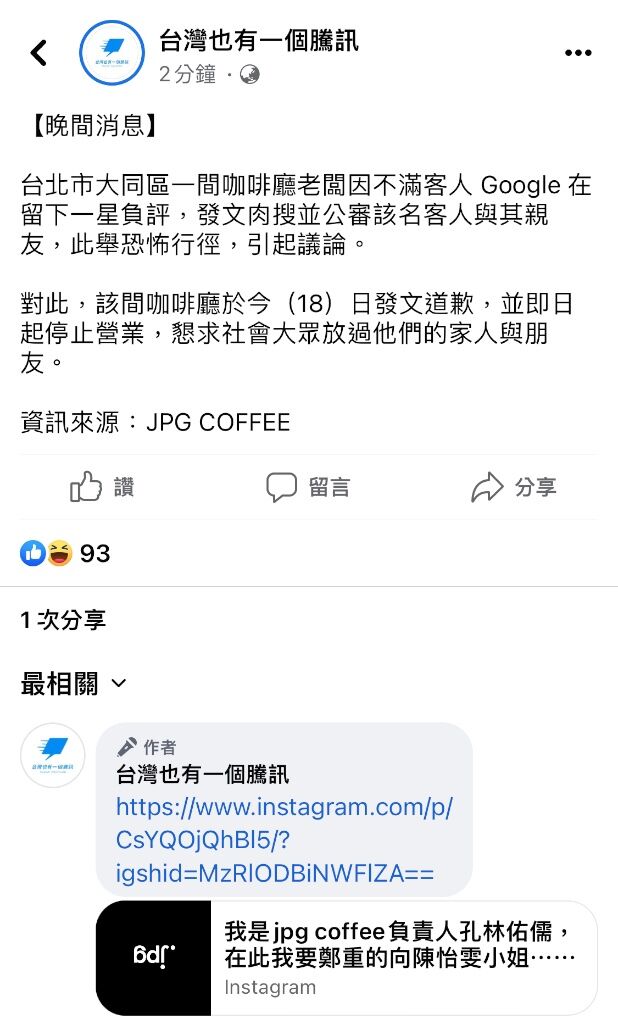Viewport: 618px width, 1024px height.
Task: Share the post via 分享
Action: point(513,487)
